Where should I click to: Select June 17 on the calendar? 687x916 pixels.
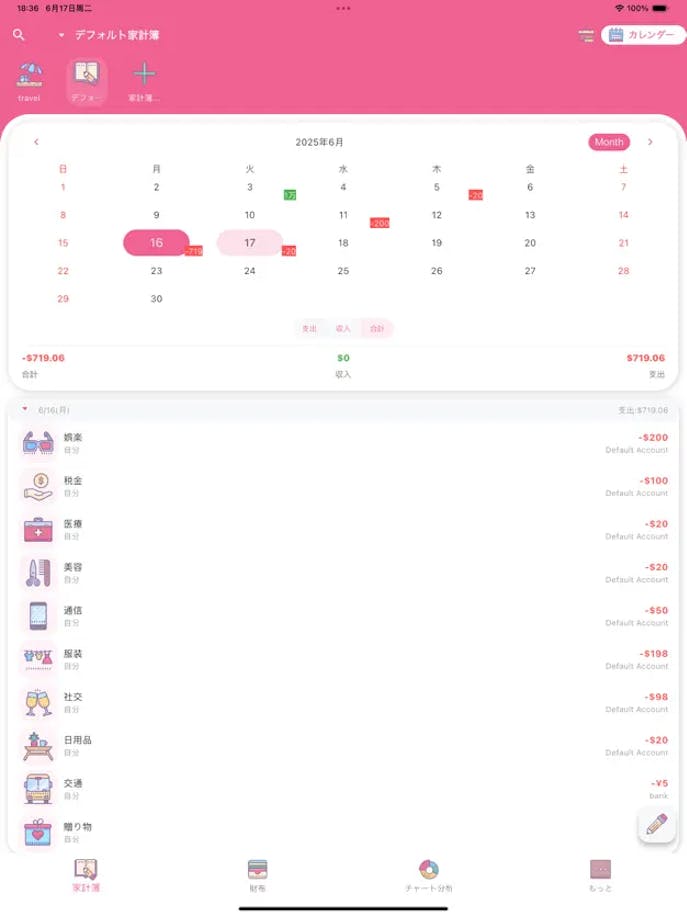[250, 243]
